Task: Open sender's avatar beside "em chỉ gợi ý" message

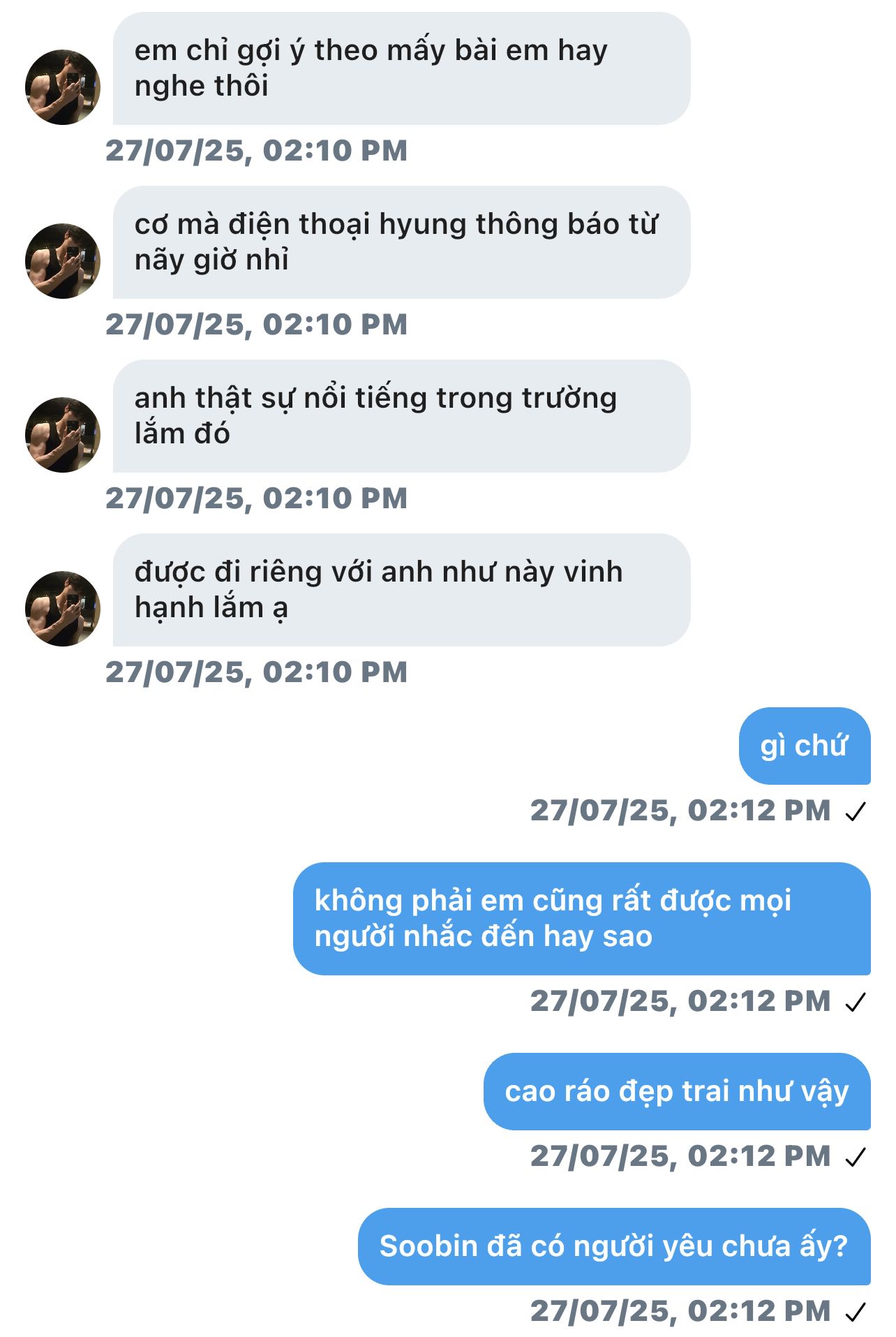Action: 63,87
